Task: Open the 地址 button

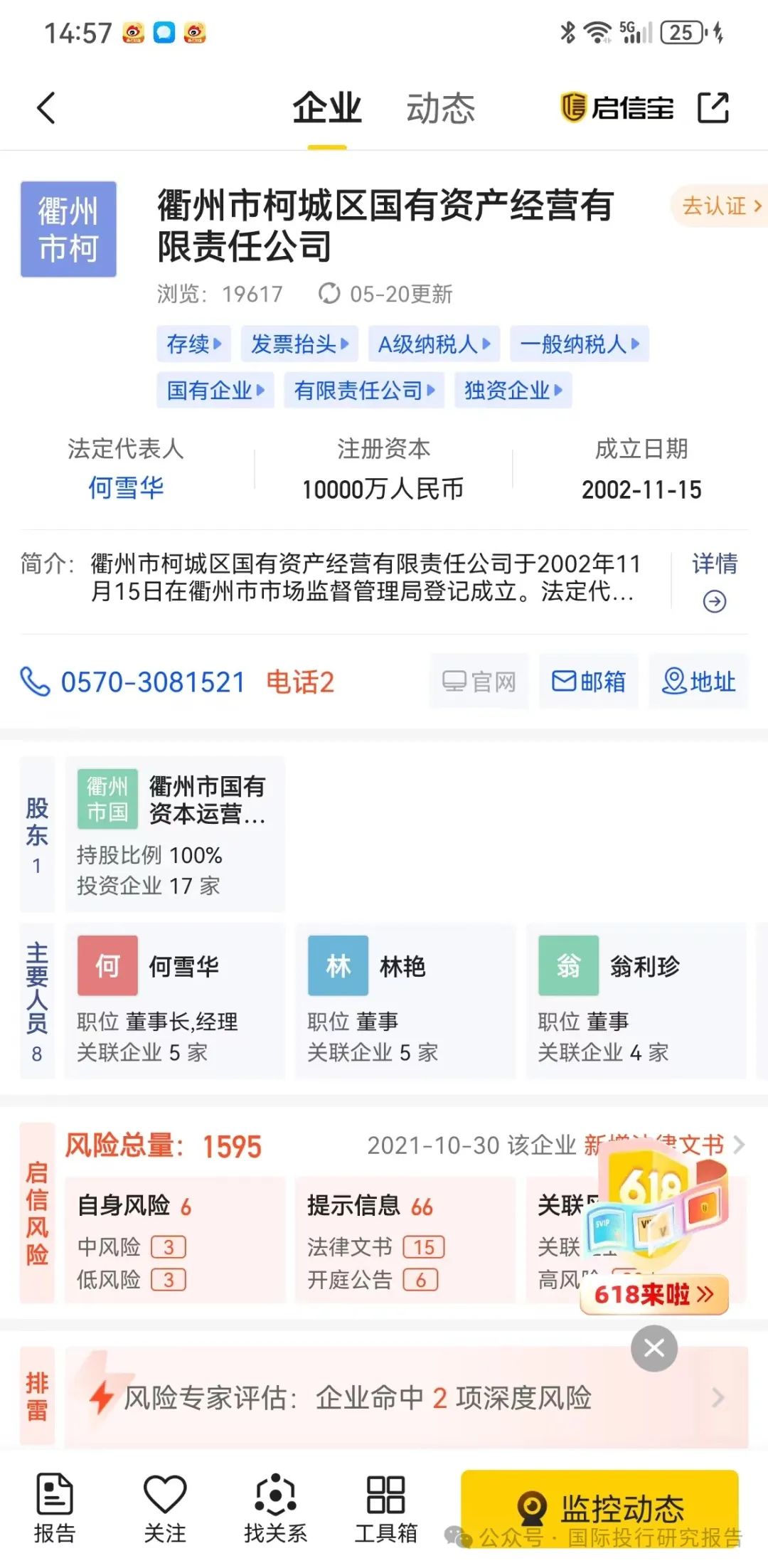Action: (698, 682)
